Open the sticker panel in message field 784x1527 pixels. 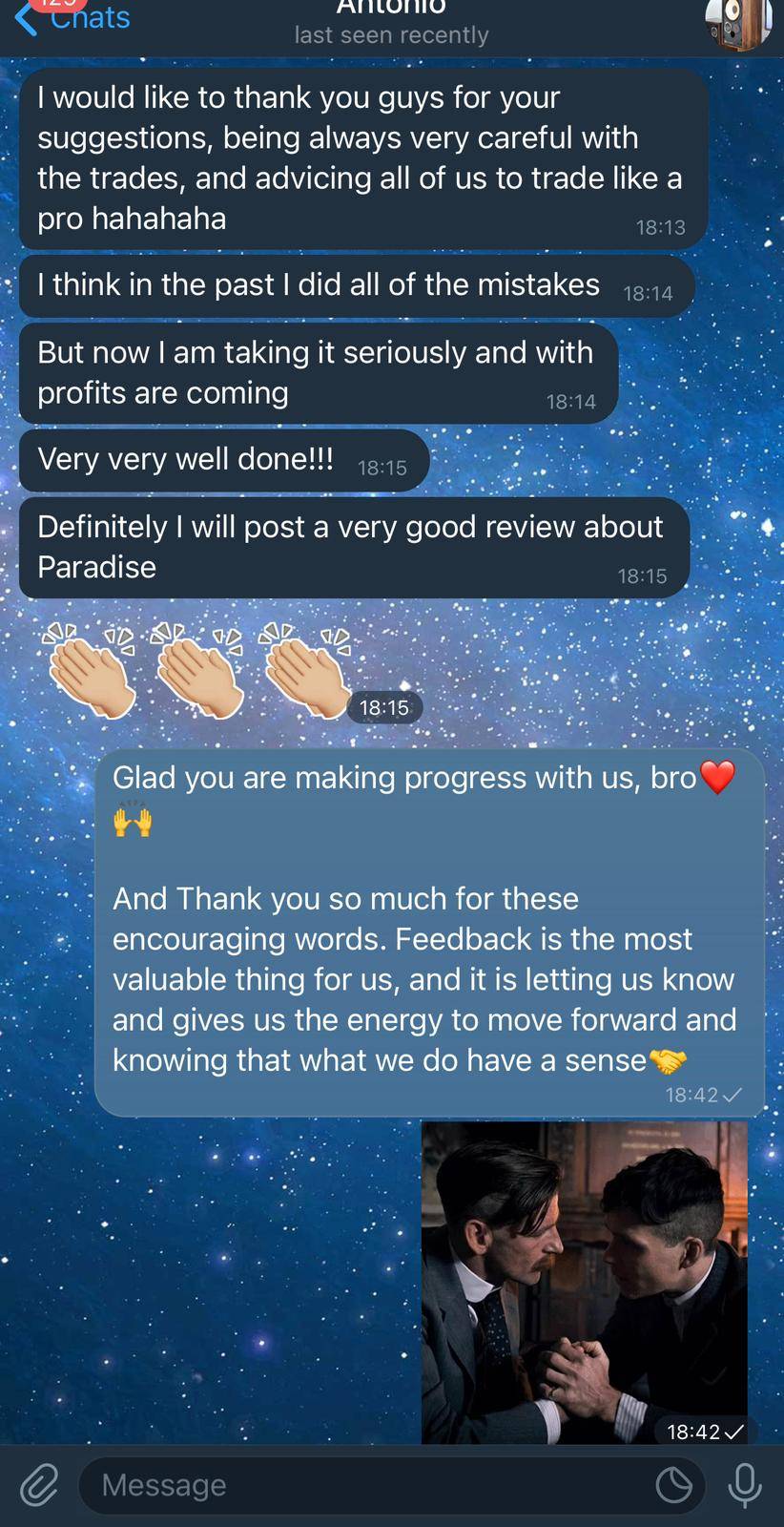[673, 1485]
